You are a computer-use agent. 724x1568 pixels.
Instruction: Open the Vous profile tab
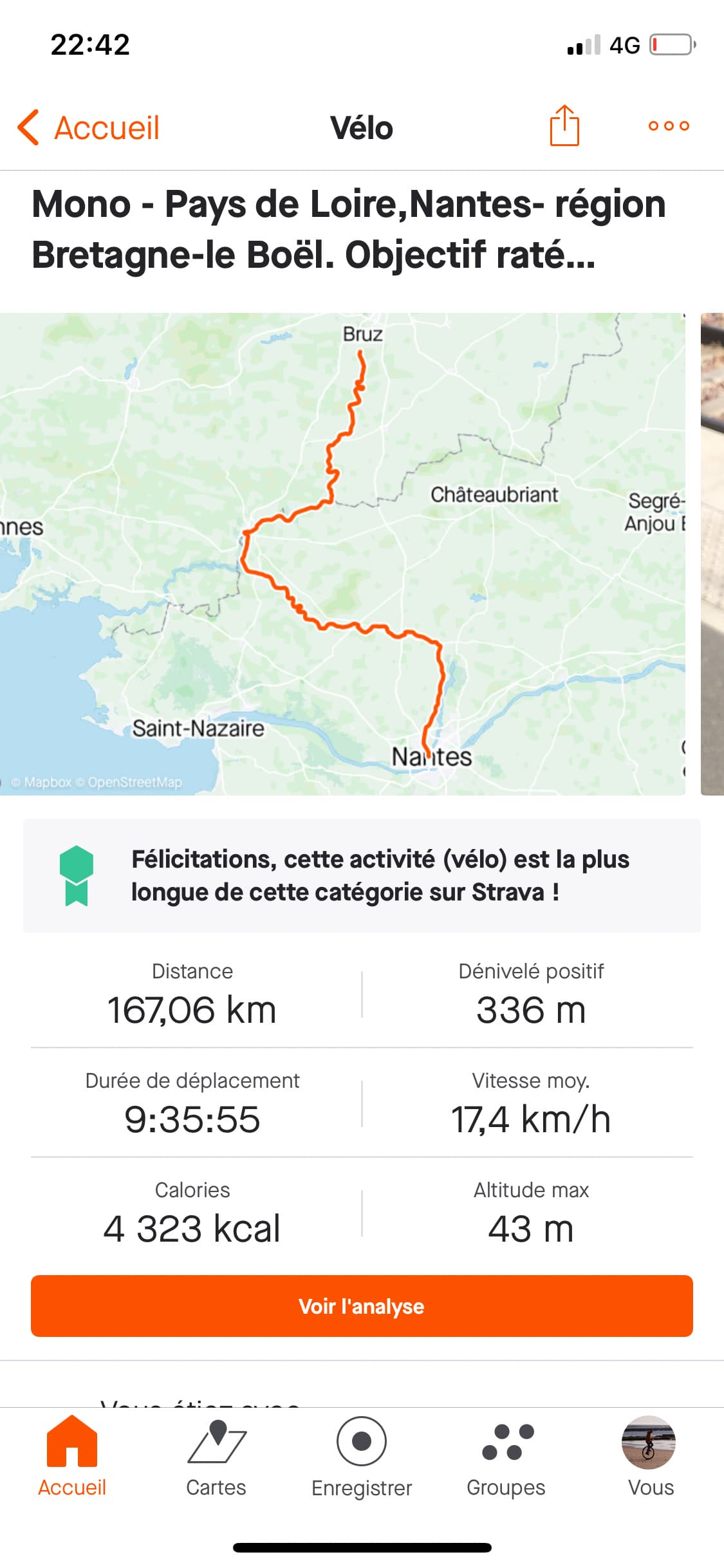pyautogui.click(x=650, y=1457)
